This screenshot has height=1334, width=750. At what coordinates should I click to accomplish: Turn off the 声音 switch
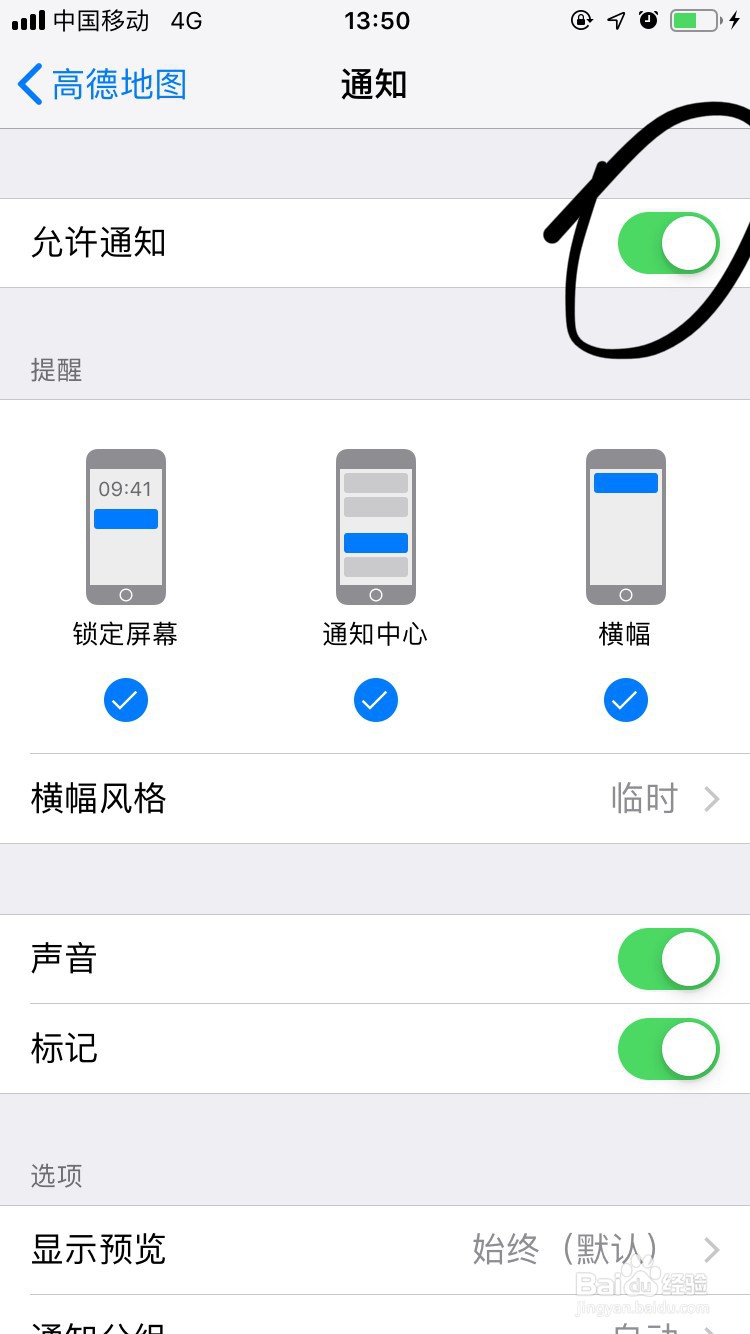tap(667, 958)
